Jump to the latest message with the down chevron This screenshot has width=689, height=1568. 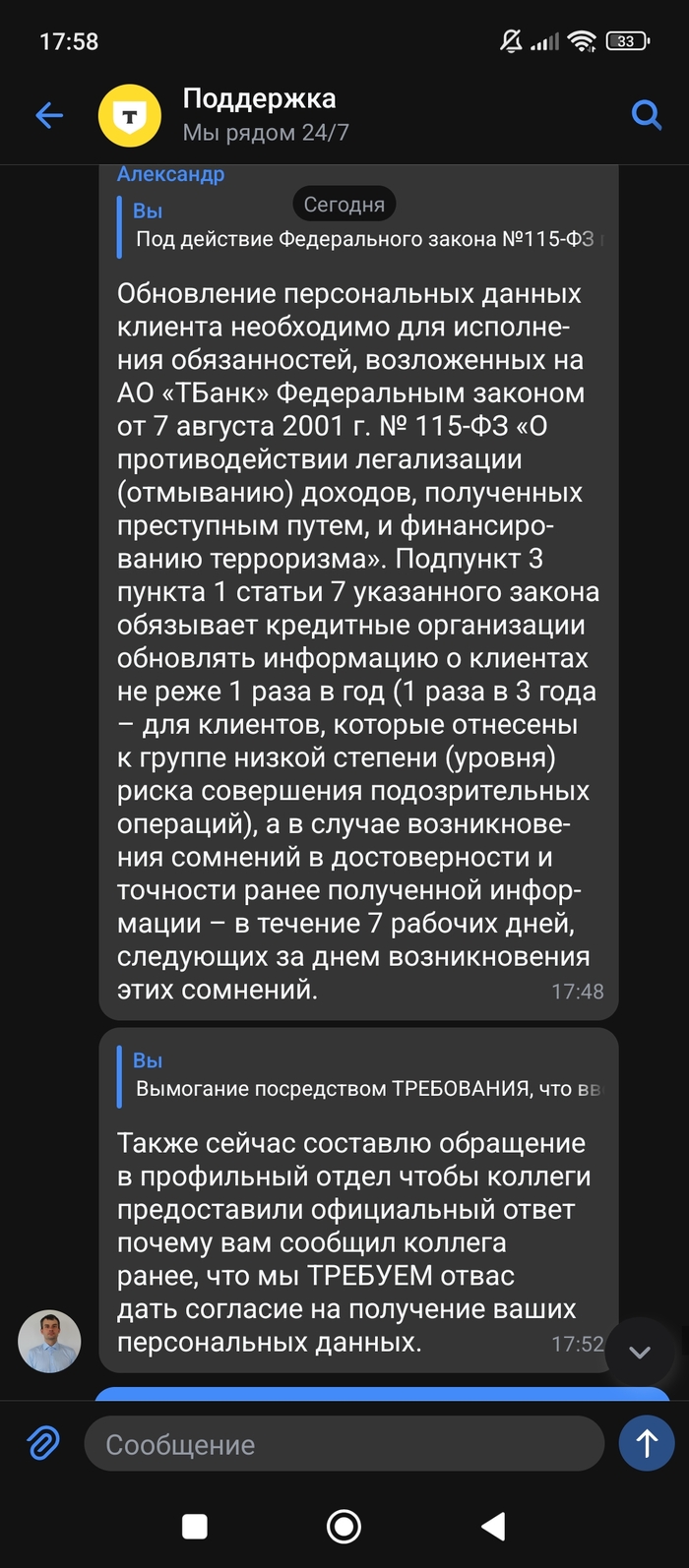point(640,1352)
